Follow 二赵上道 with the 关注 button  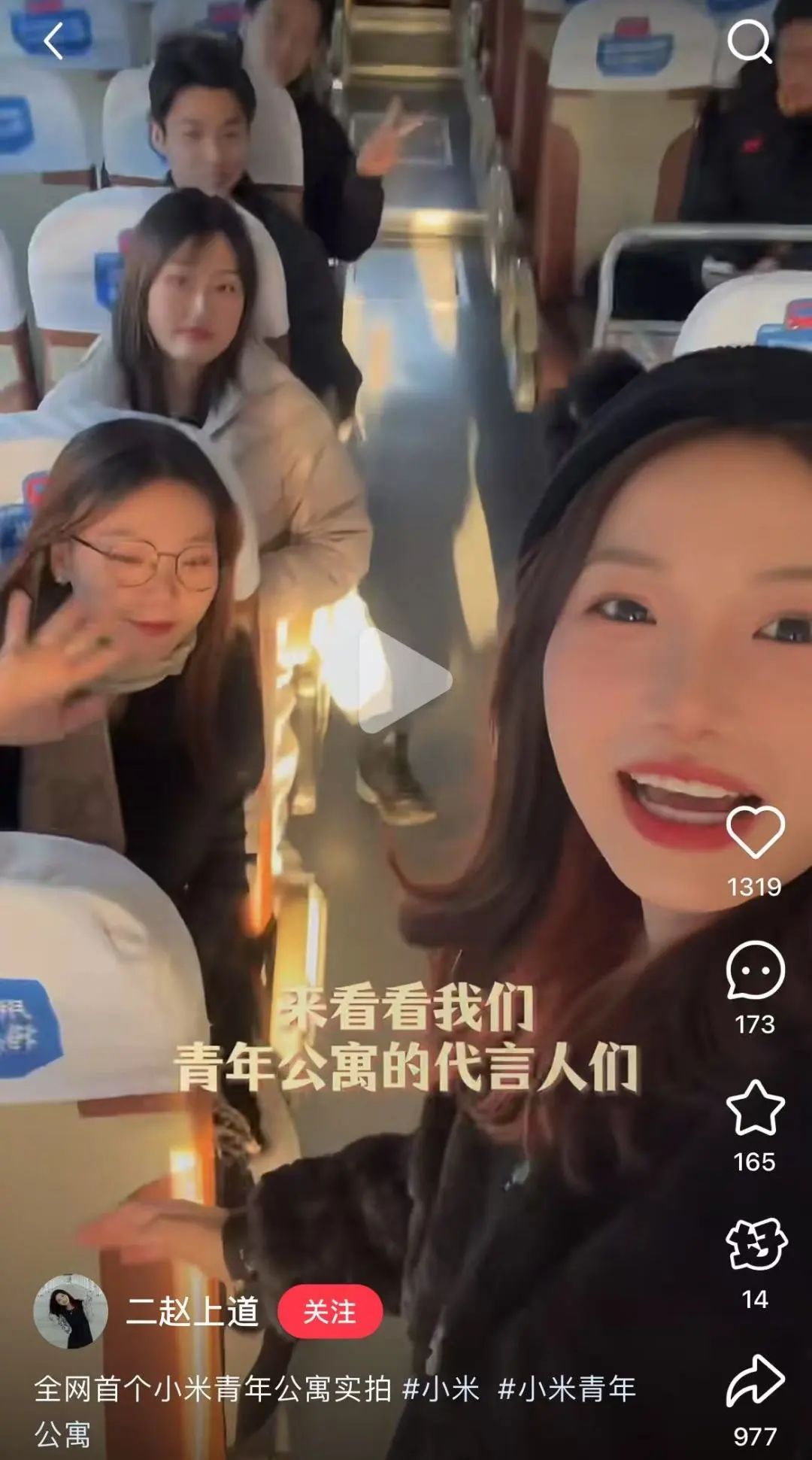point(330,1312)
